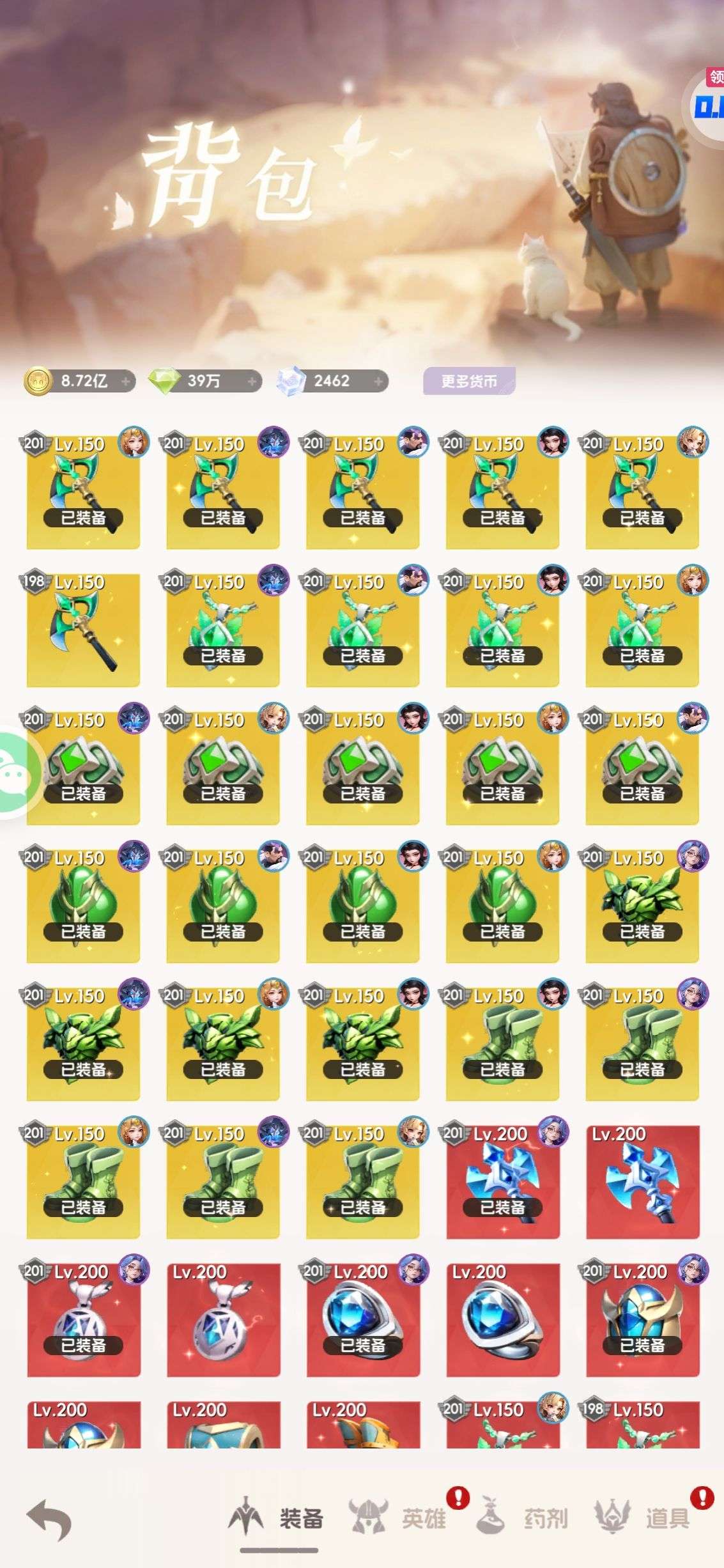Switch to the 英雄 tab

click(398, 1518)
